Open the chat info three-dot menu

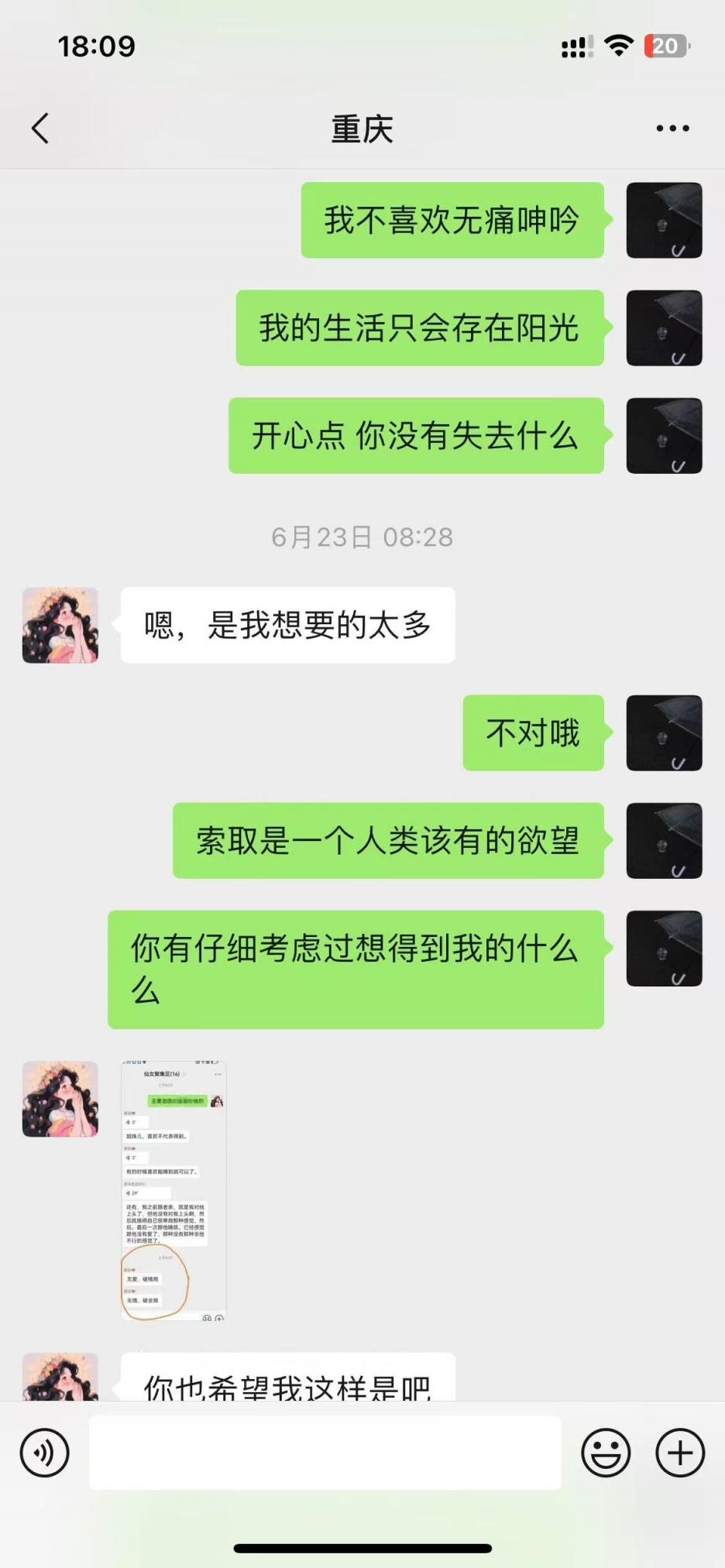pyautogui.click(x=672, y=129)
